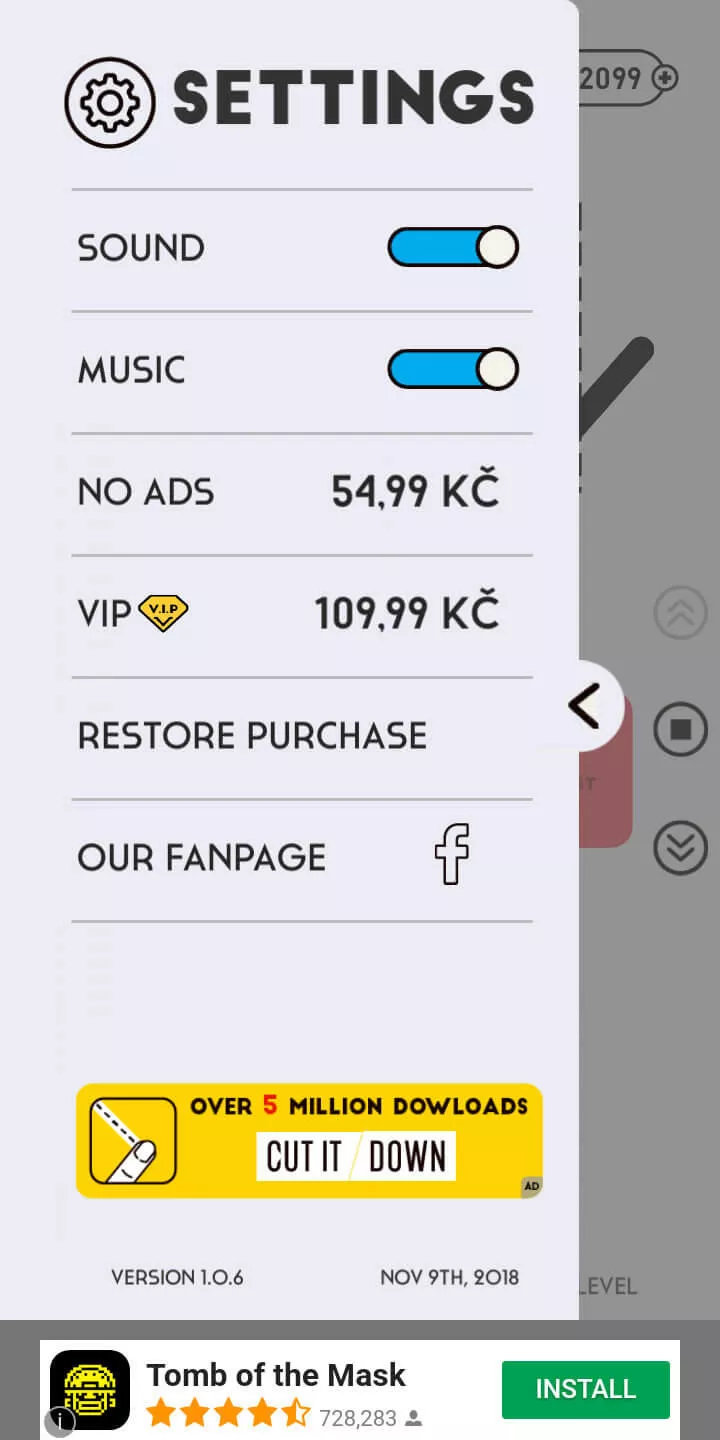
Task: Tap Restore Purchase
Action: [x=302, y=736]
